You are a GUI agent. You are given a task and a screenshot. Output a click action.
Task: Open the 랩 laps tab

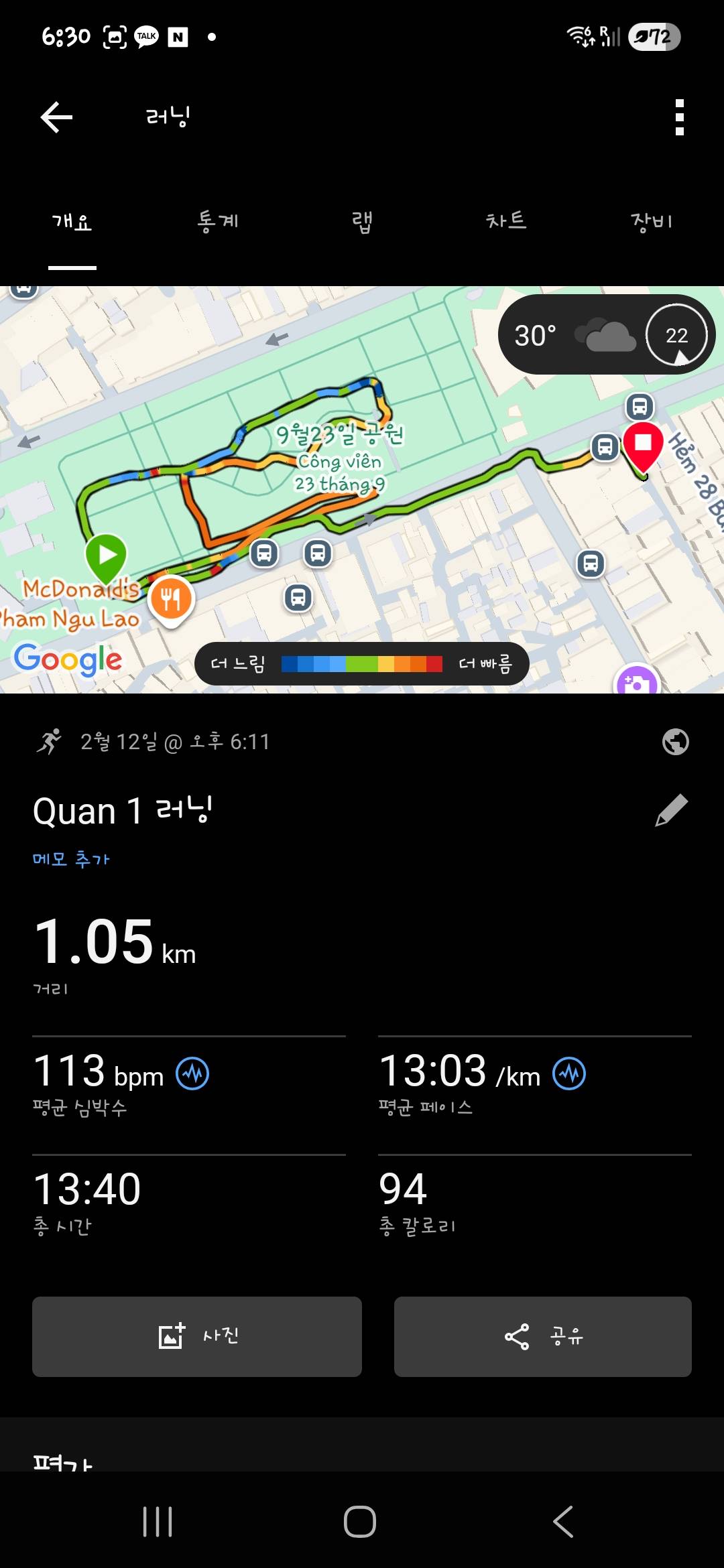[362, 221]
